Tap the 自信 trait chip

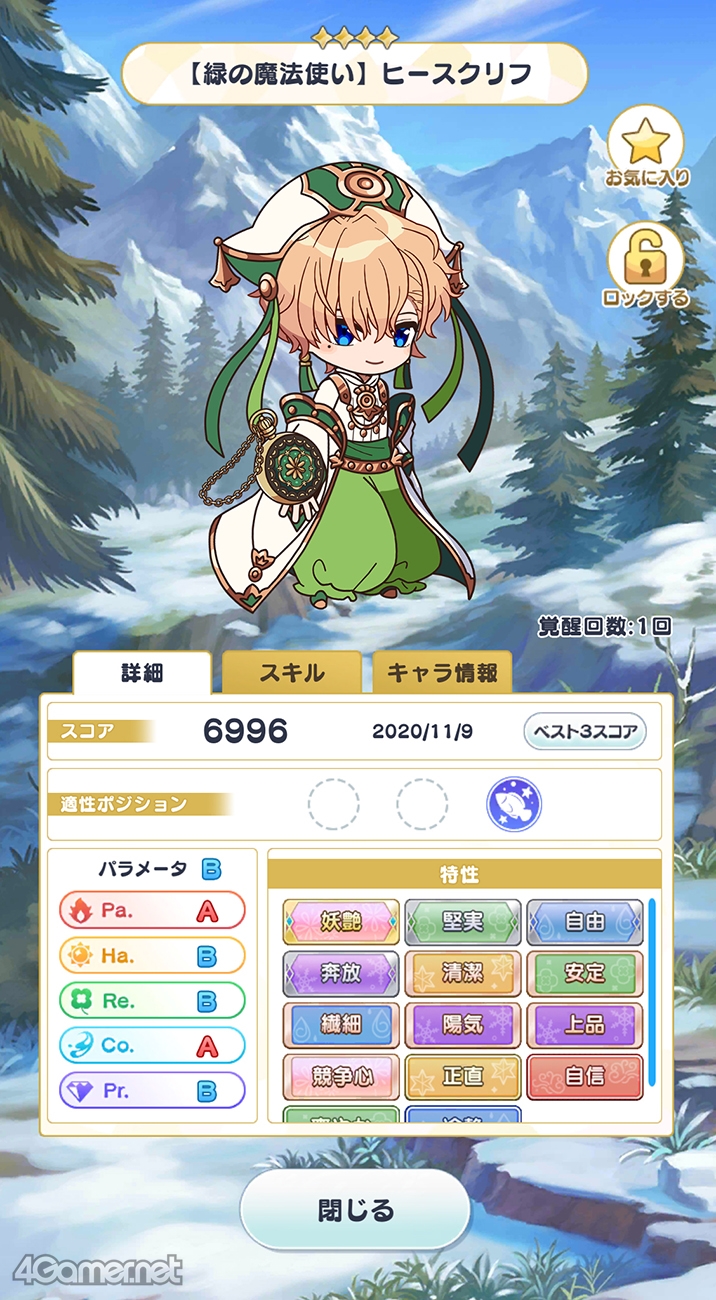585,1077
